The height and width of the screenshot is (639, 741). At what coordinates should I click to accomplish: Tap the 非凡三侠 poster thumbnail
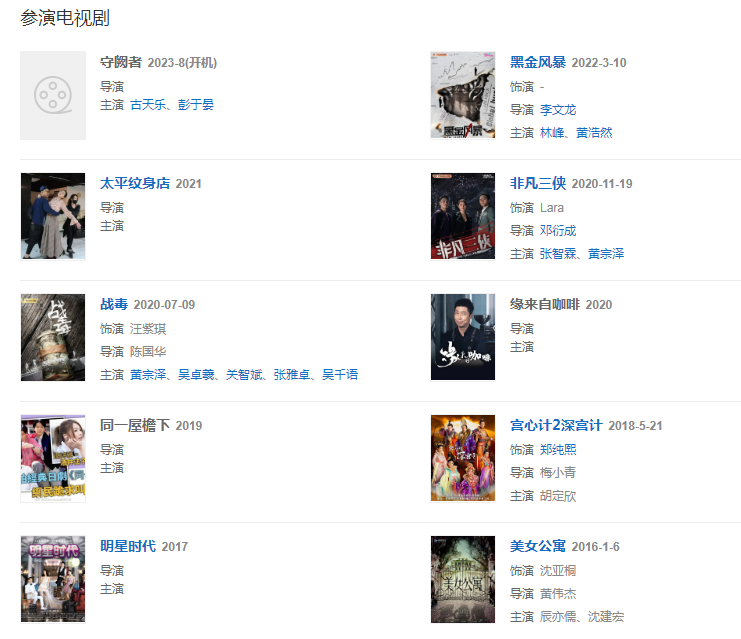tap(463, 216)
